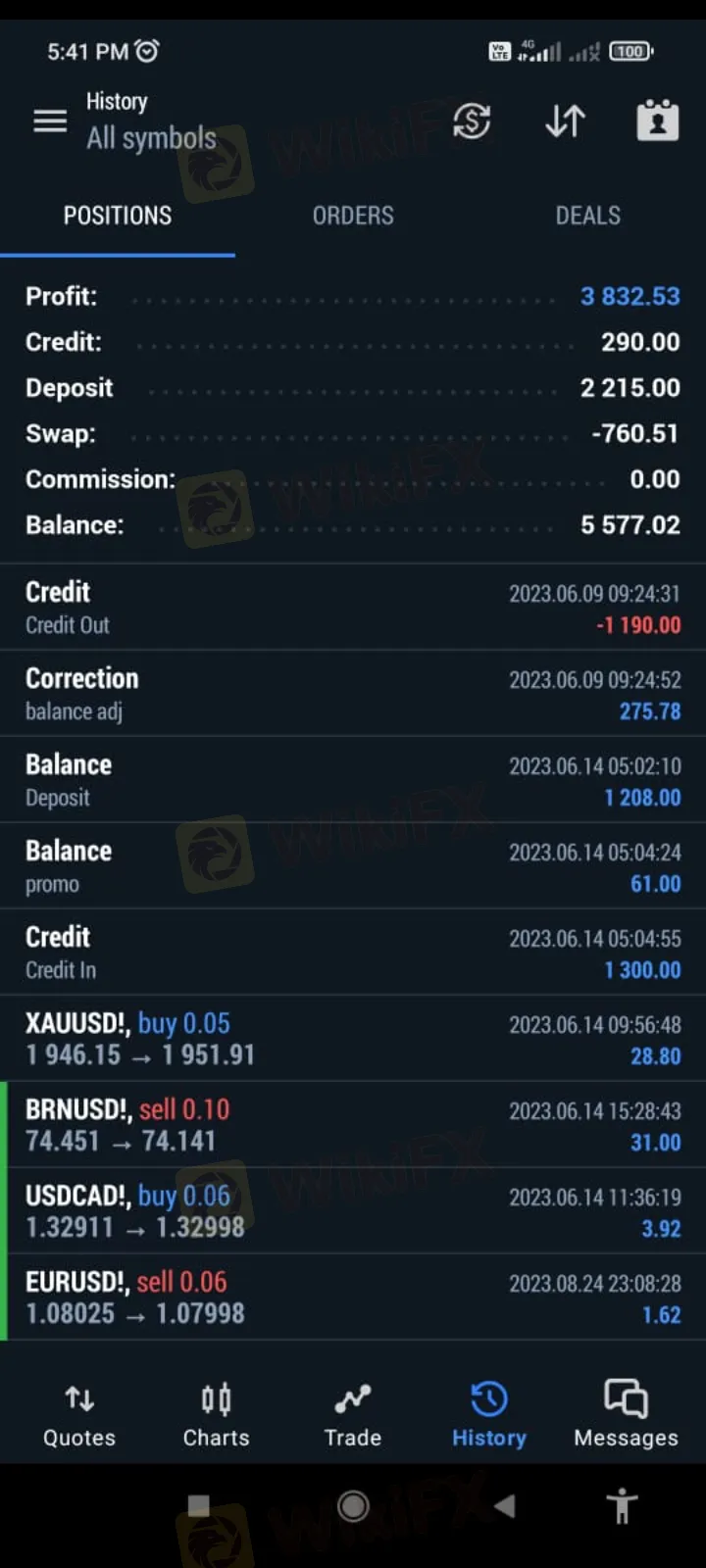Open the sort arrows option

pos(565,122)
